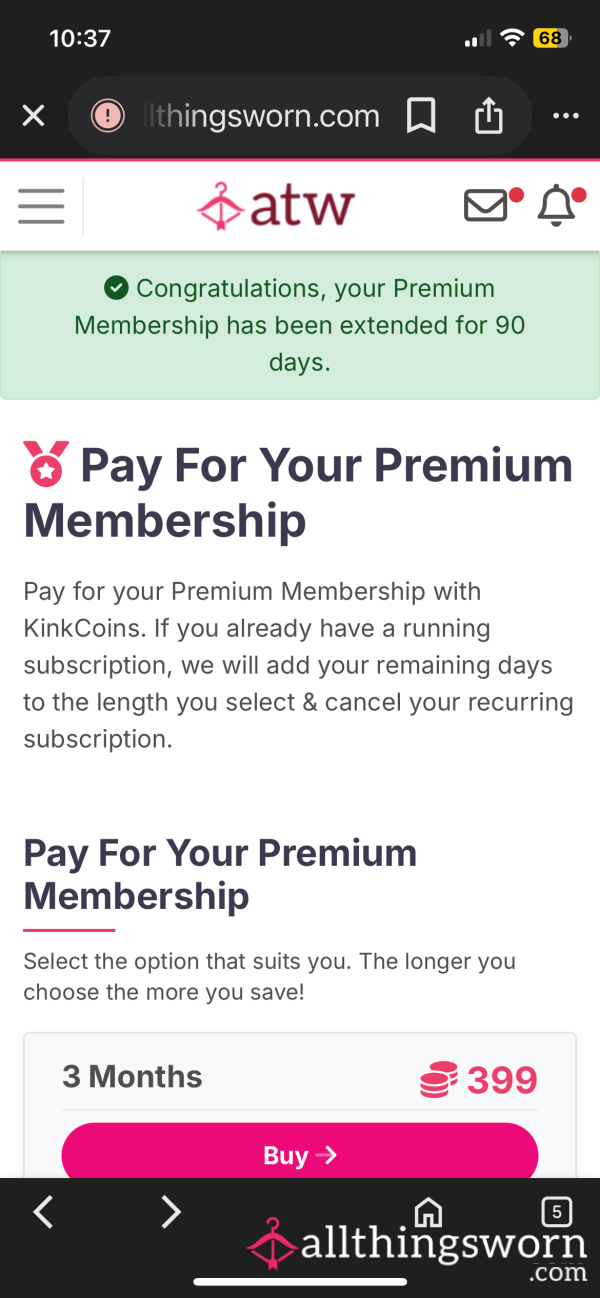Open the hamburger drawer menu
Viewport: 600px width, 1298px height.
click(41, 206)
